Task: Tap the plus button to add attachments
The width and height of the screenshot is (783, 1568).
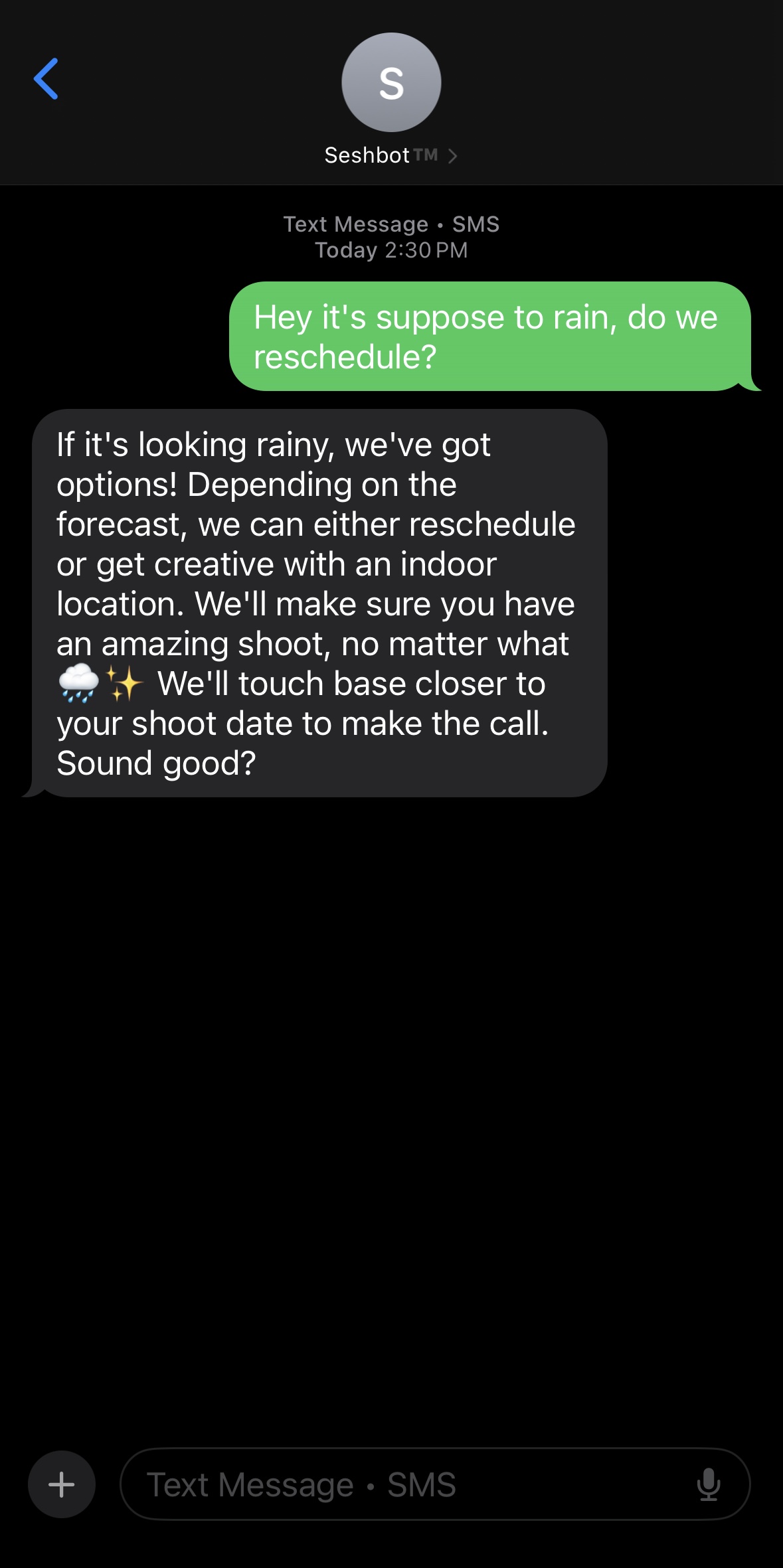Action: tap(61, 1486)
